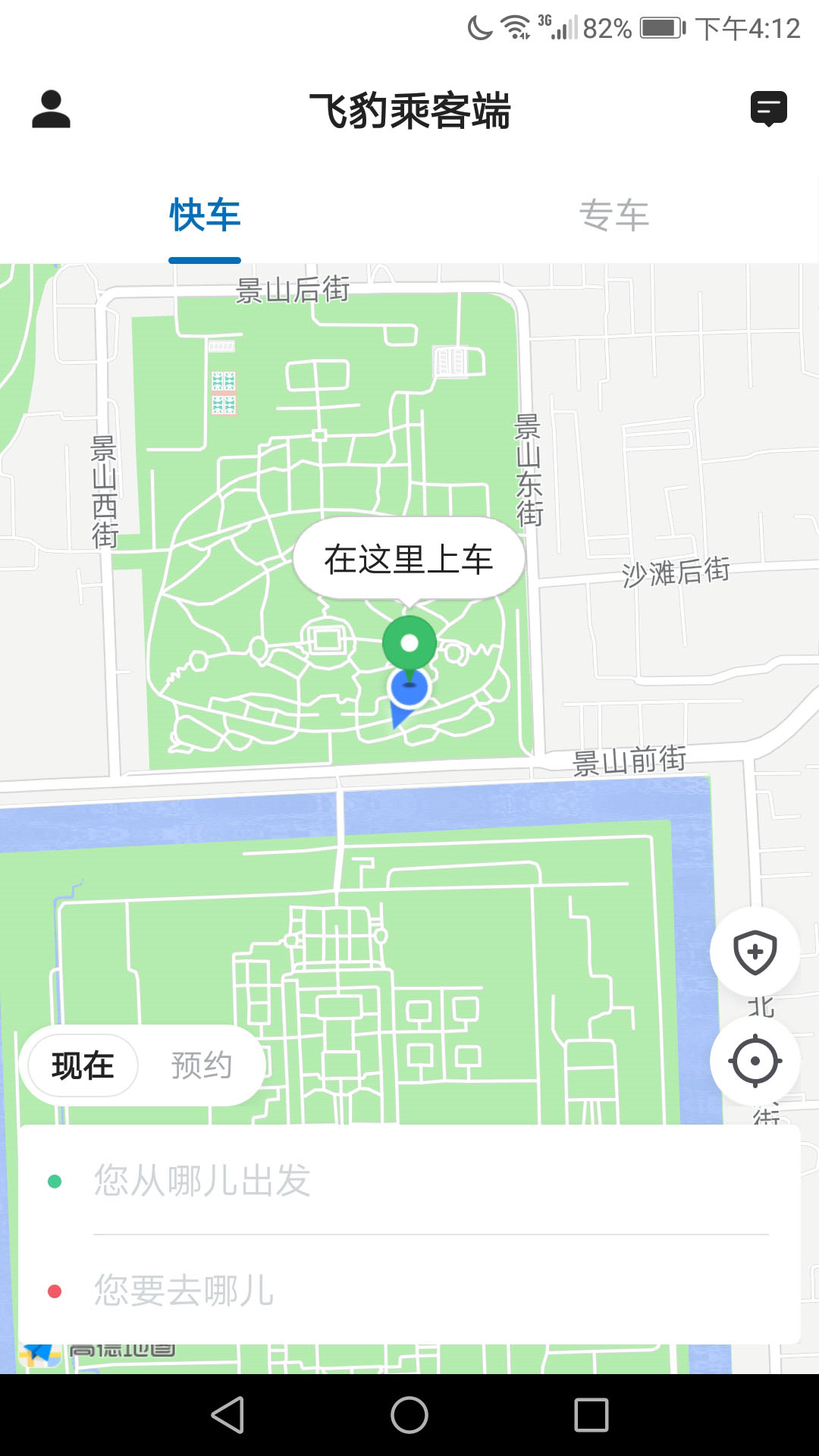Switch to the 专车 tab
819x1456 pixels.
click(x=613, y=215)
